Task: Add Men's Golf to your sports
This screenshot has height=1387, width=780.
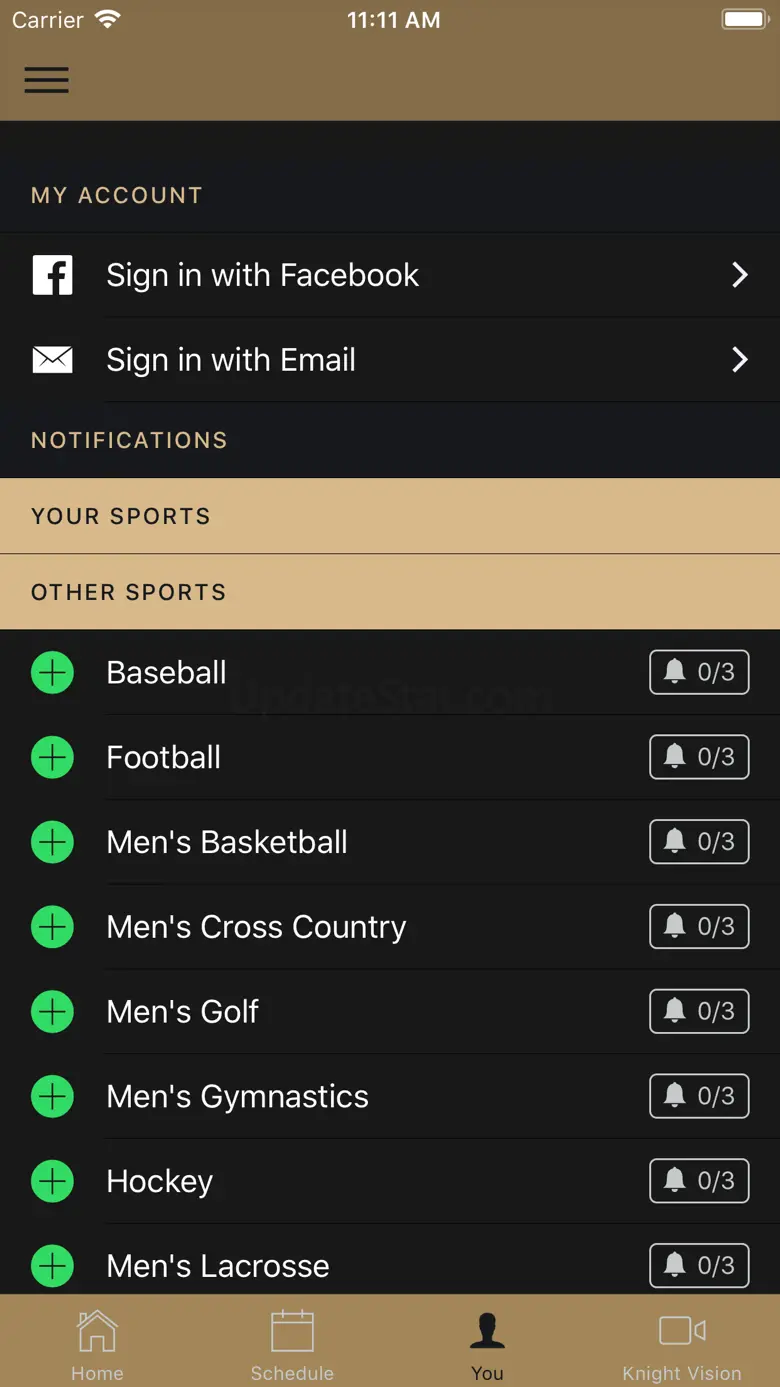Action: click(x=53, y=1012)
